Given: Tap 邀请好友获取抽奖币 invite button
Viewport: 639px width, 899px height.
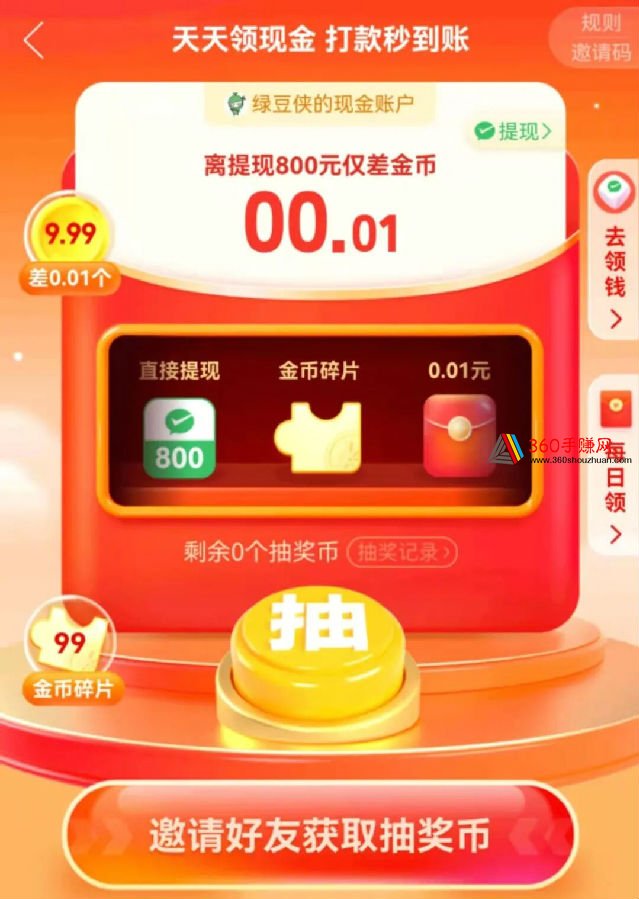Looking at the screenshot, I should [x=320, y=836].
